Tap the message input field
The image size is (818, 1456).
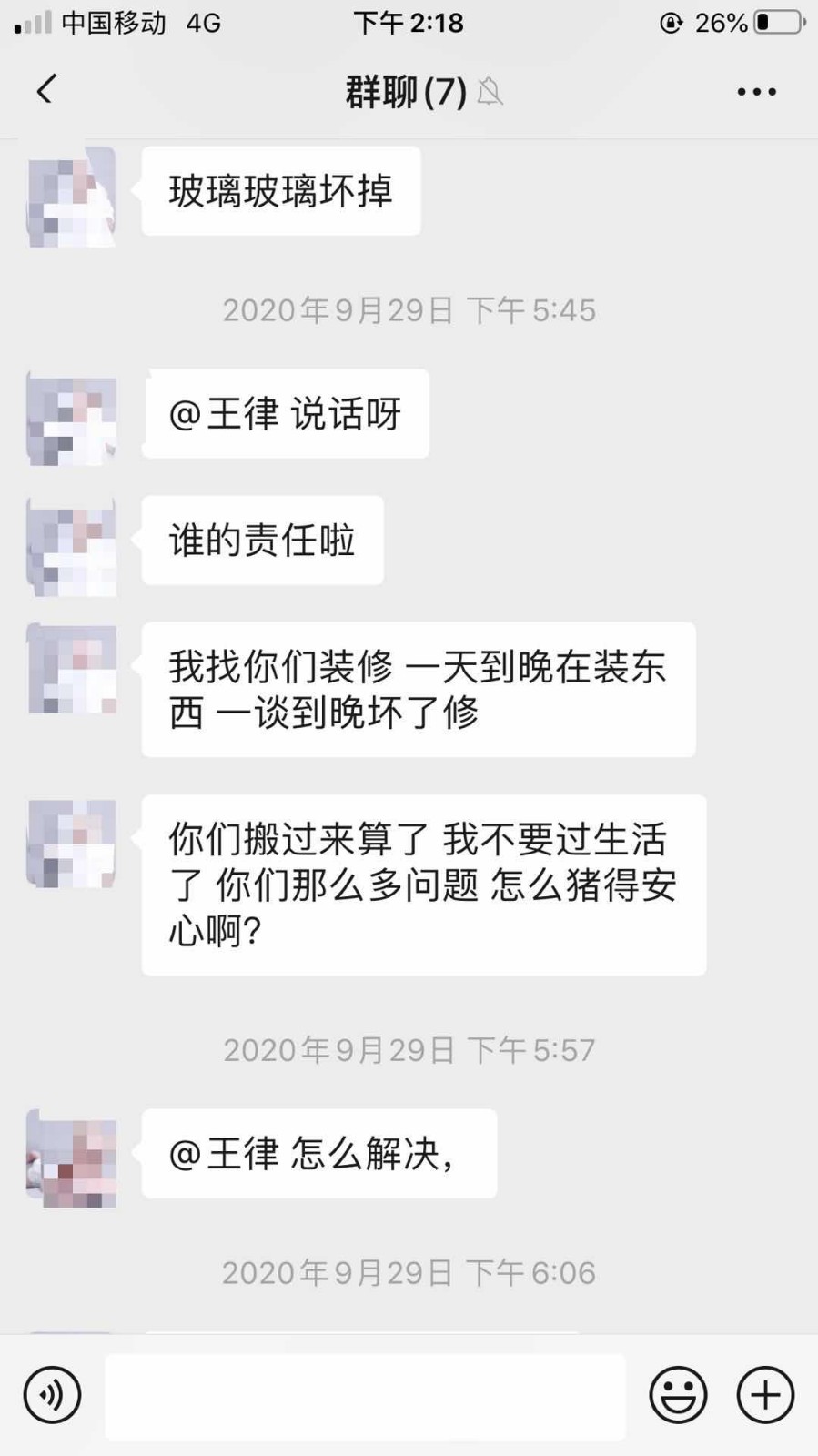point(365,1396)
